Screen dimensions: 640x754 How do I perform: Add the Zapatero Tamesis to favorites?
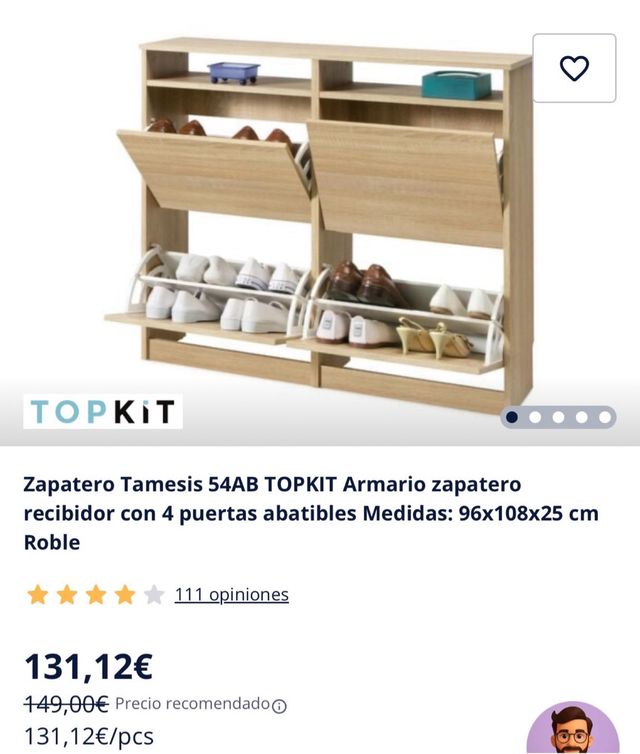pos(574,68)
